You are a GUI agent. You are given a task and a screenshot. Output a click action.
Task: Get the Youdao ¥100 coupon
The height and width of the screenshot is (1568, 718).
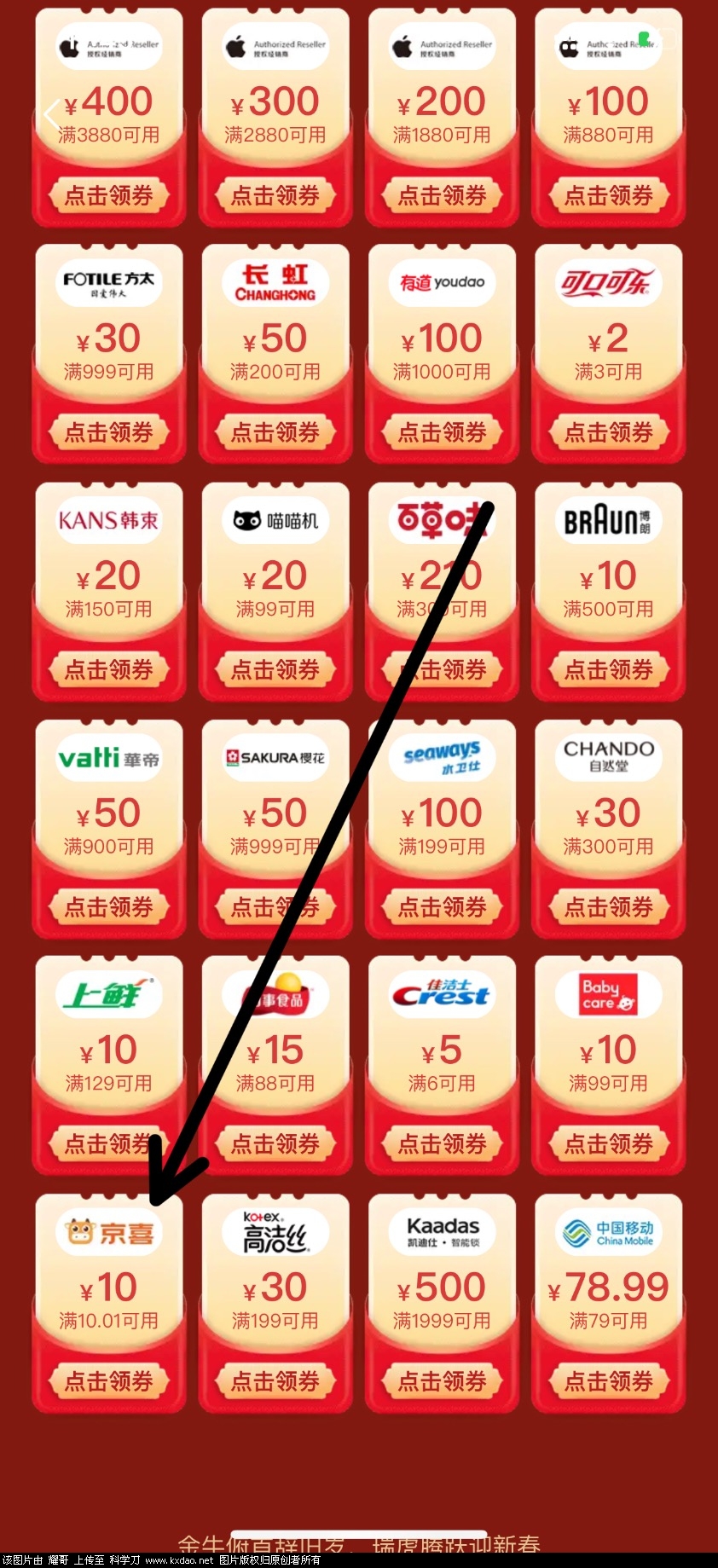[442, 432]
